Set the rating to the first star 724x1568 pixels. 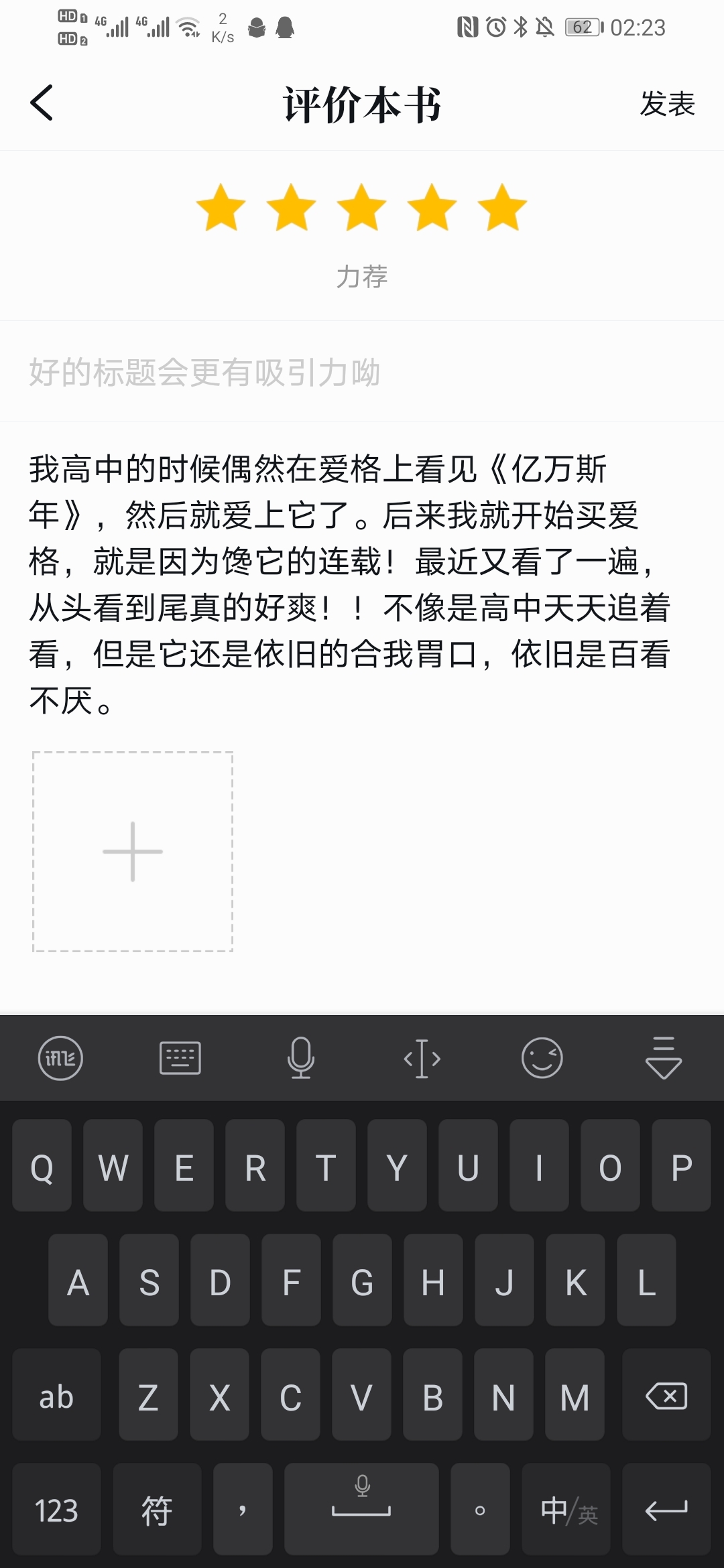click(221, 208)
